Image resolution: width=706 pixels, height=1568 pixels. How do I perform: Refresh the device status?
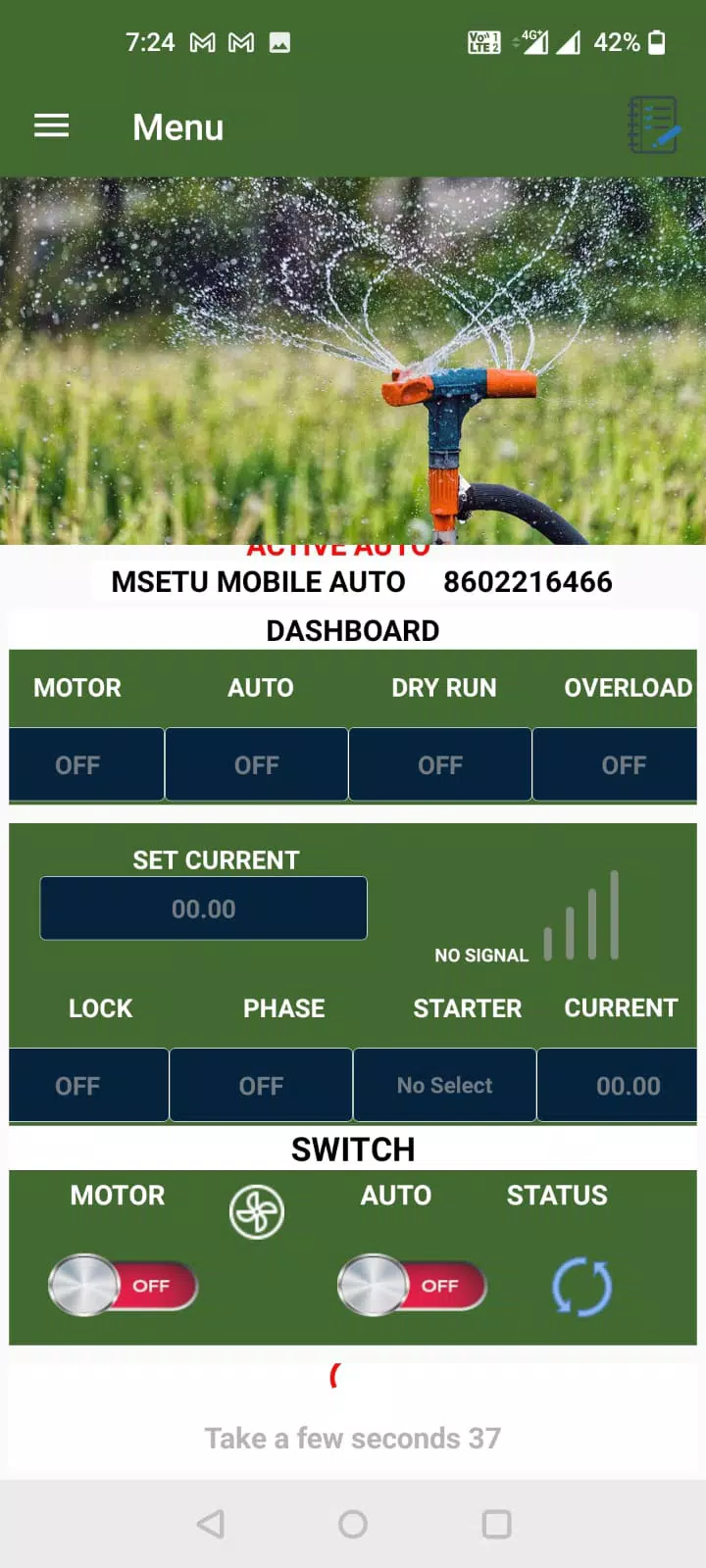581,1286
